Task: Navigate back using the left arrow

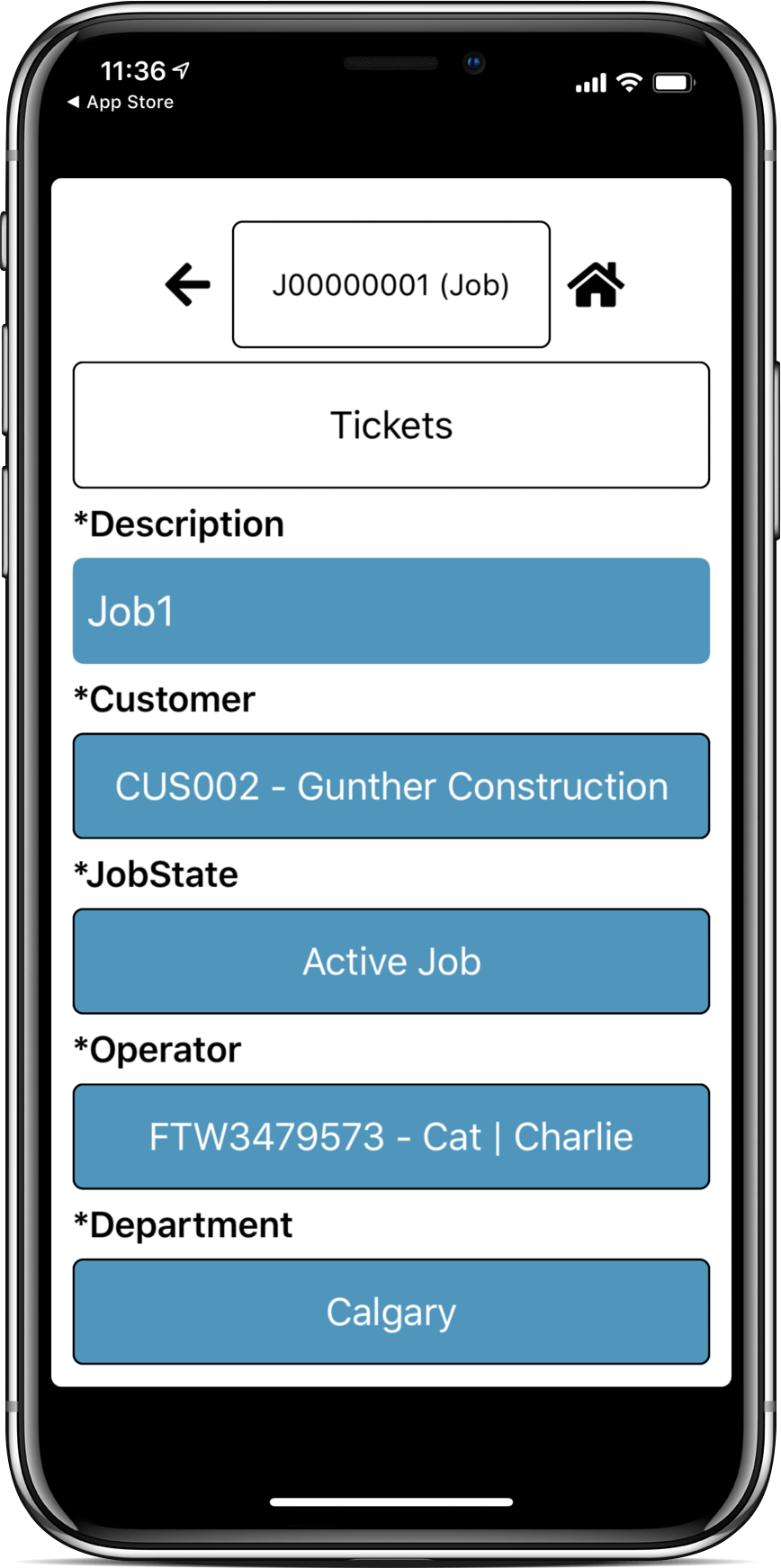Action: tap(185, 283)
